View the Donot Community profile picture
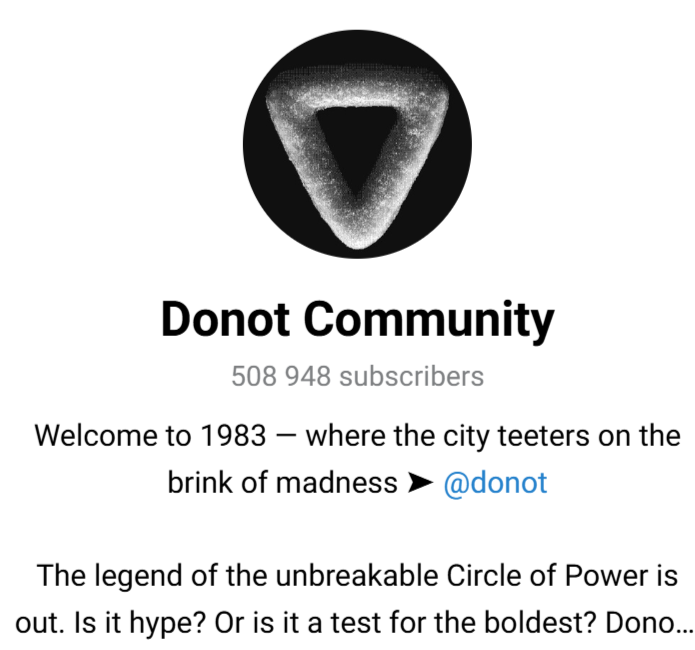The height and width of the screenshot is (650, 695). click(x=357, y=143)
